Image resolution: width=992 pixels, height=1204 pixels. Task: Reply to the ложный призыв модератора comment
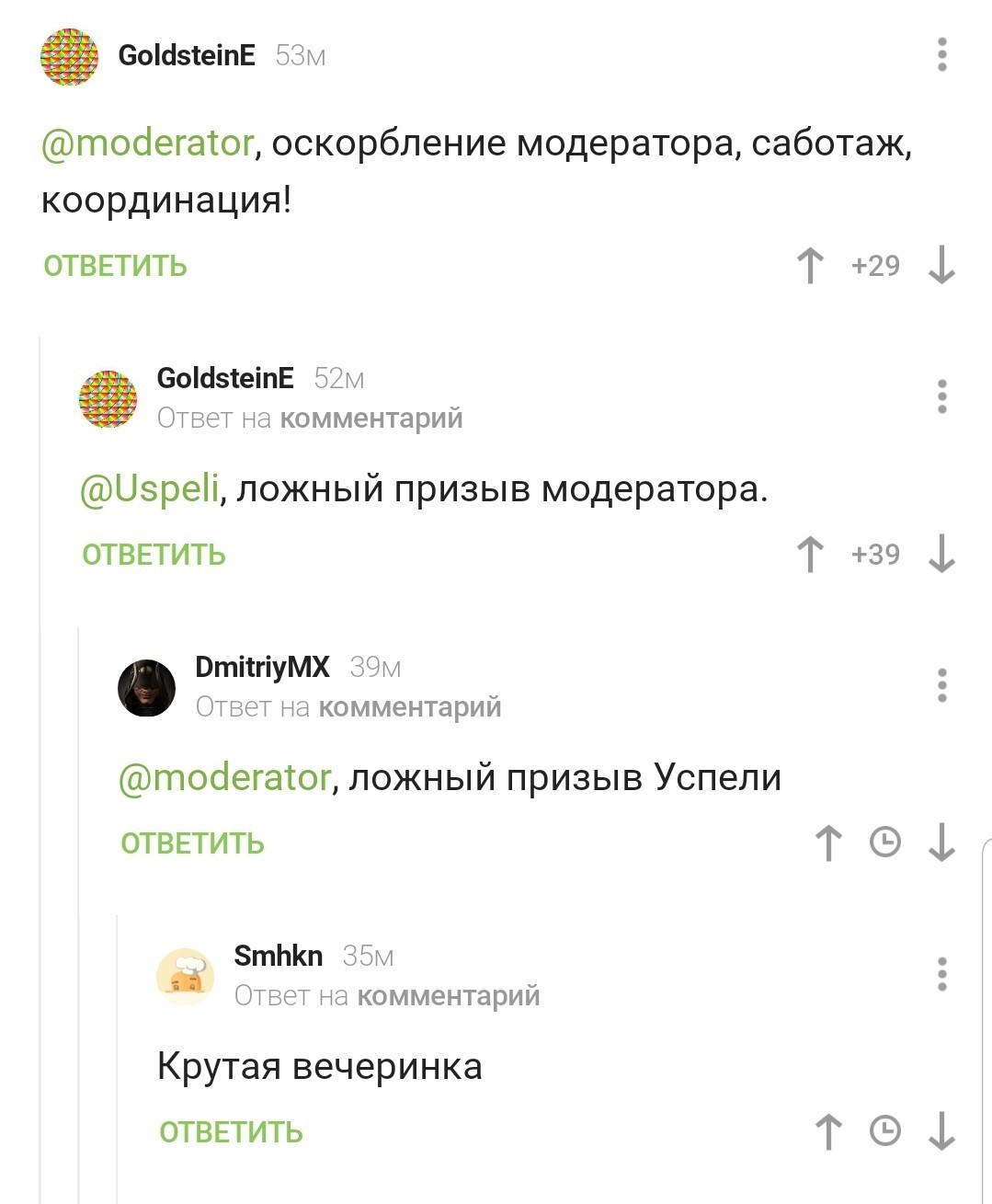tap(154, 555)
